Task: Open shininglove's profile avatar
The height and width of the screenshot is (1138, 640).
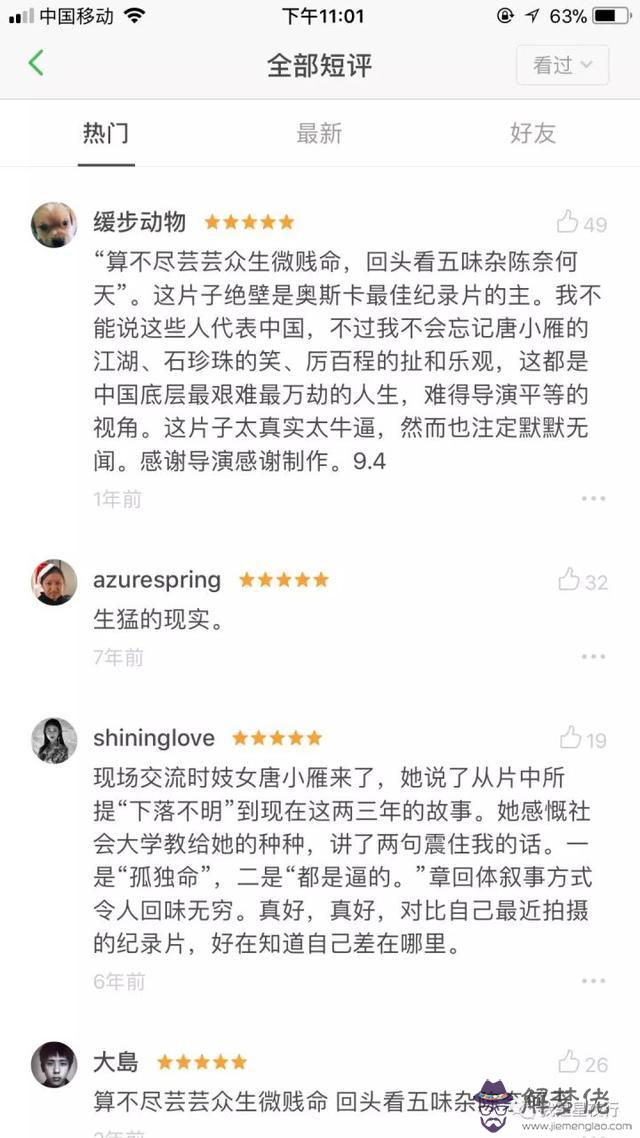Action: [54, 741]
